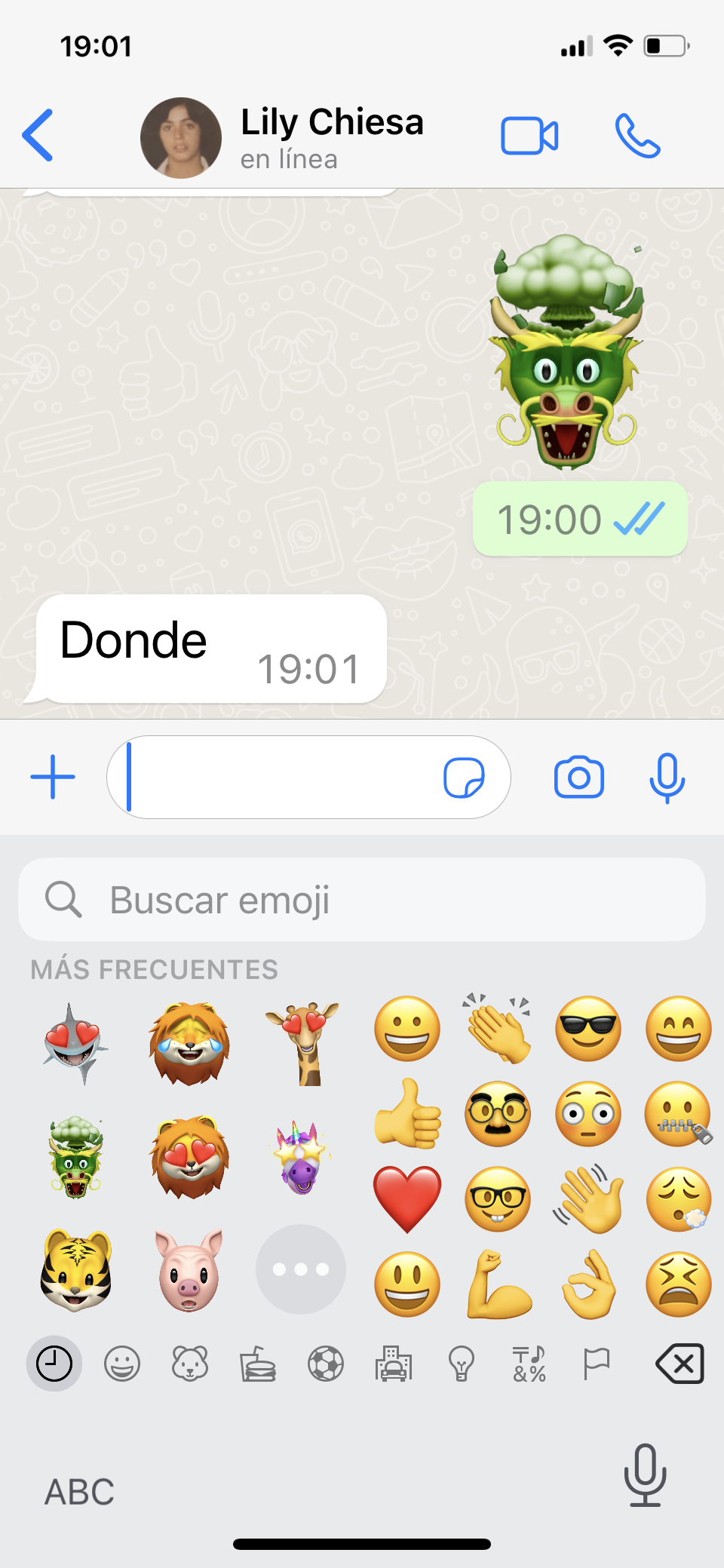This screenshot has height=1568, width=724.
Task: Insert the red heart emoji
Action: click(407, 1198)
